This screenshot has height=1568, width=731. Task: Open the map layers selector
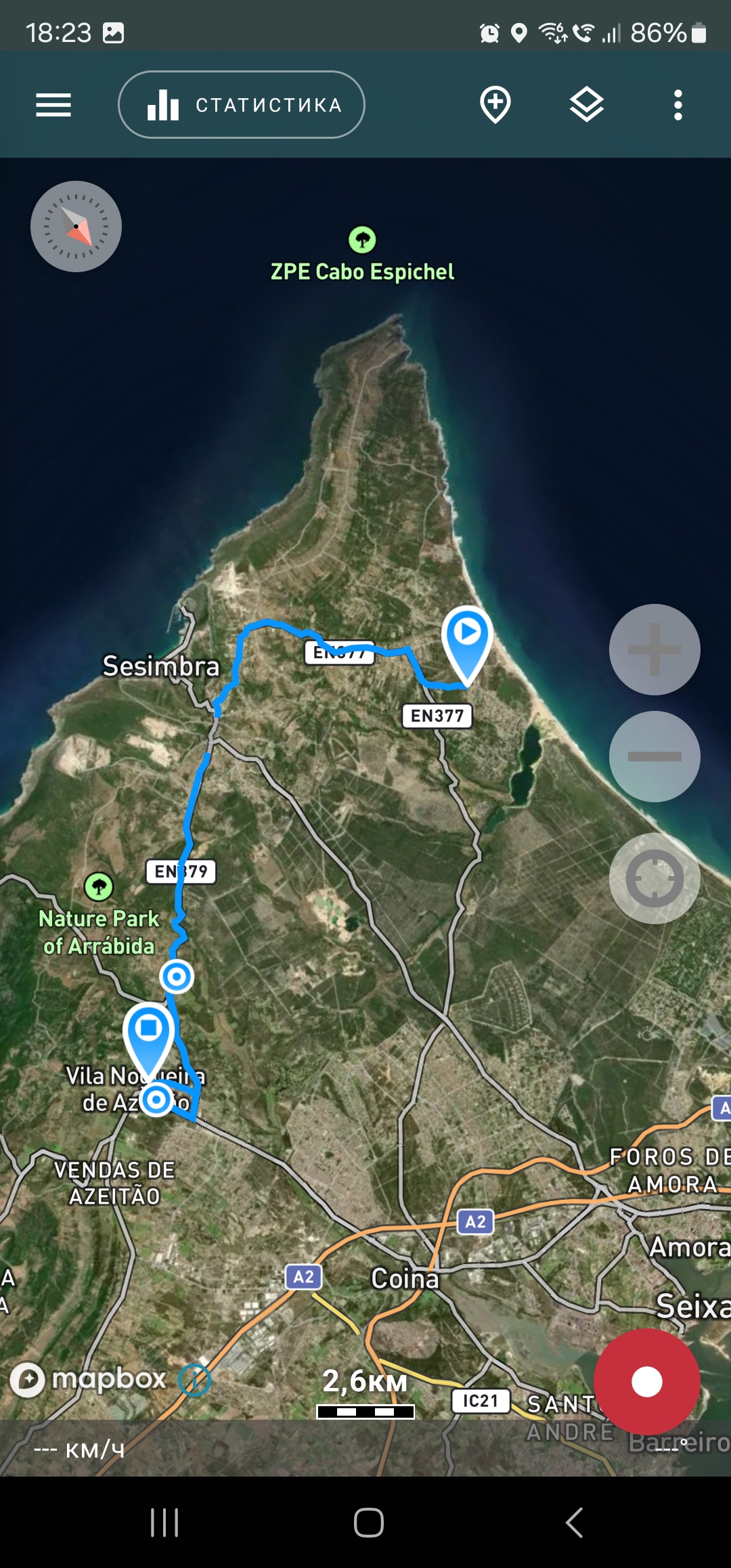pyautogui.click(x=586, y=105)
